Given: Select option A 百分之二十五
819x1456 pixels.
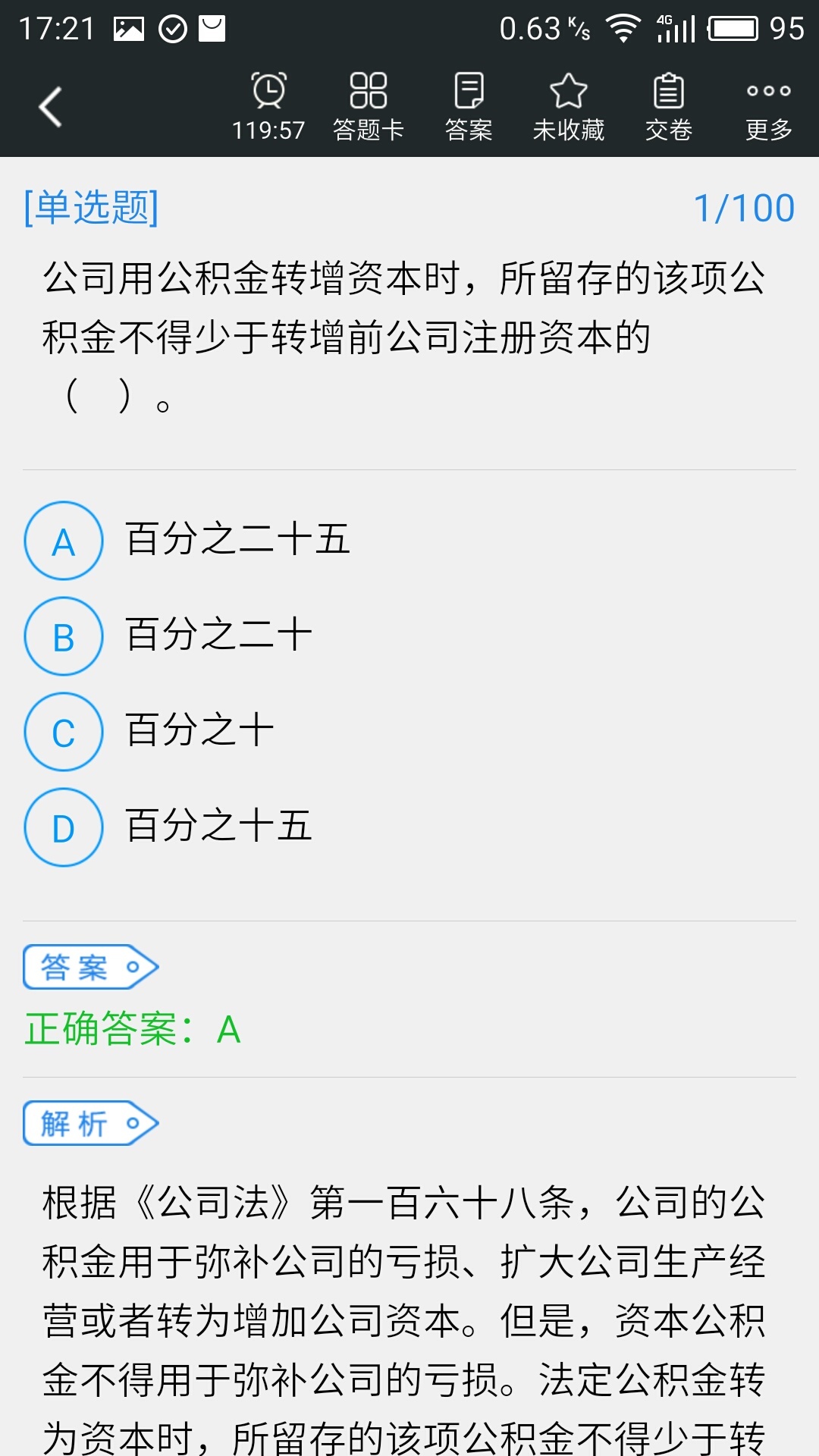Looking at the screenshot, I should (x=409, y=541).
